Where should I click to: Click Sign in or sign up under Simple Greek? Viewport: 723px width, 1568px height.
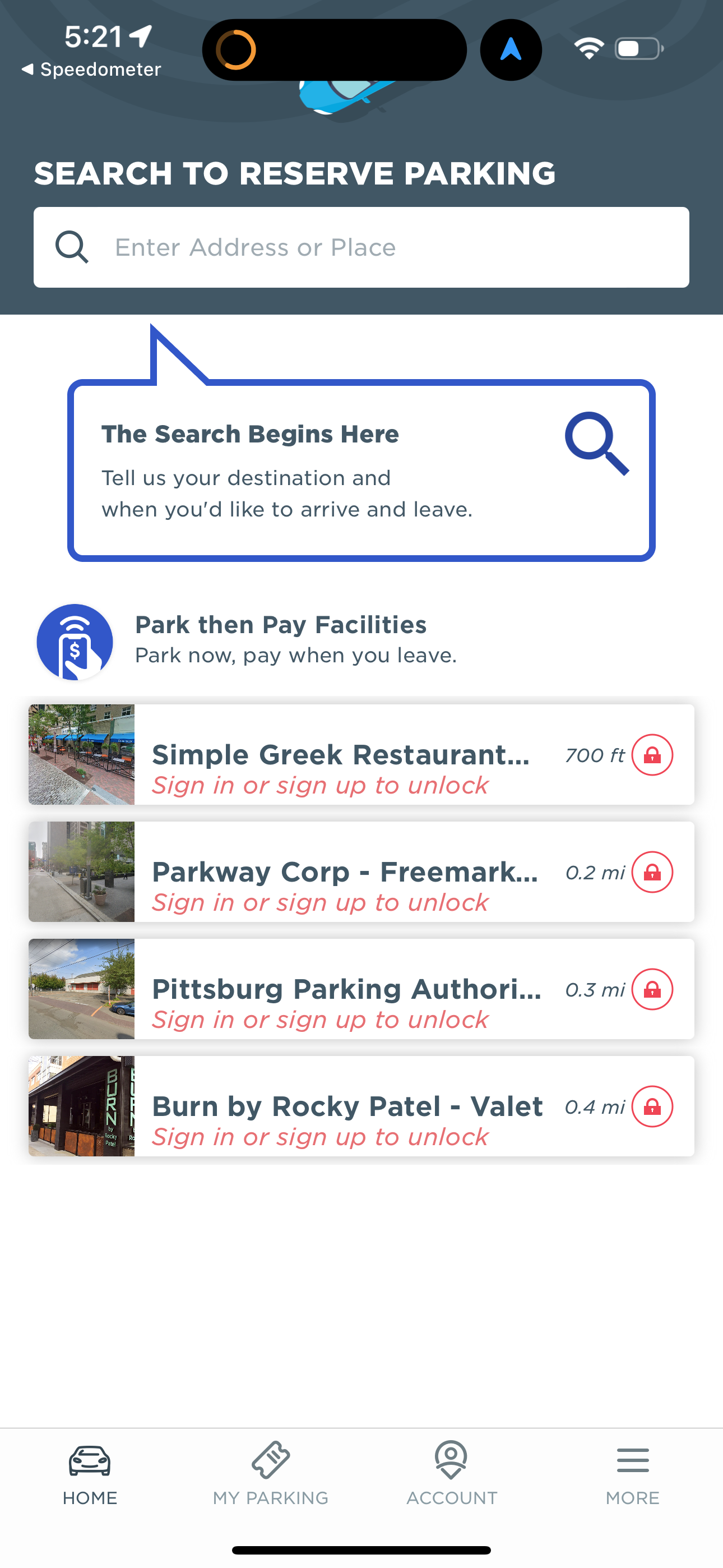(x=319, y=785)
